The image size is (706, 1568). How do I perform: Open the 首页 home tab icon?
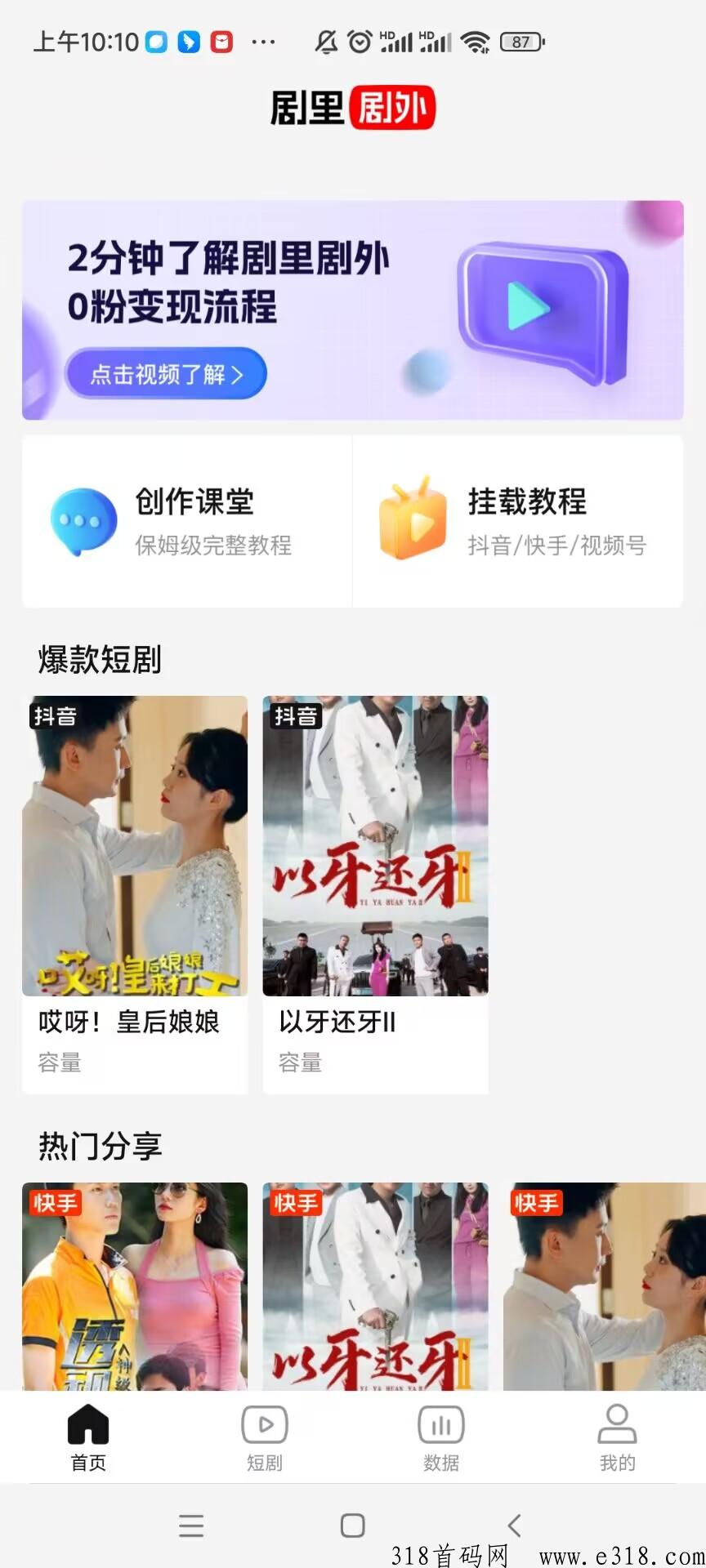point(87,1424)
